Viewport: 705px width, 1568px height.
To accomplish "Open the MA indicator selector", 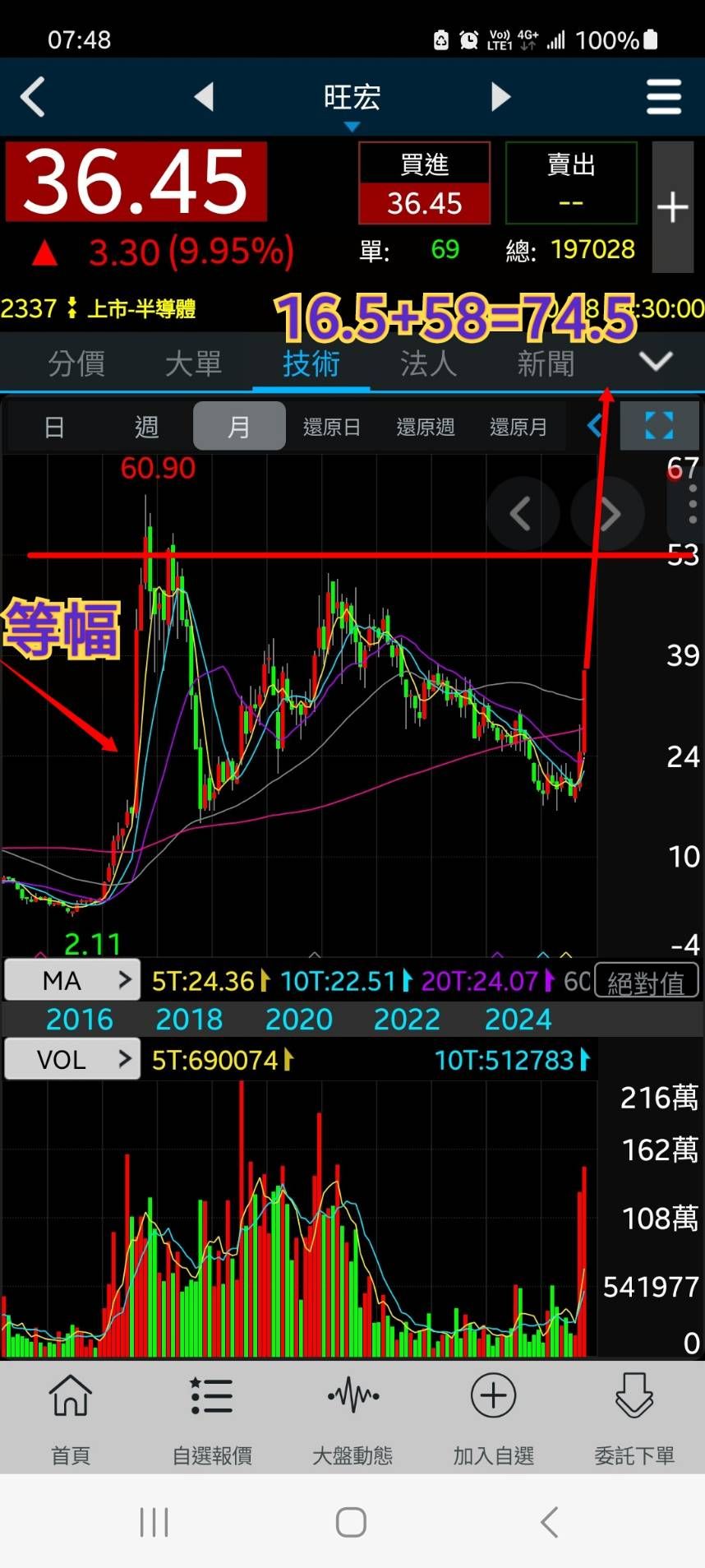I will tap(72, 980).
